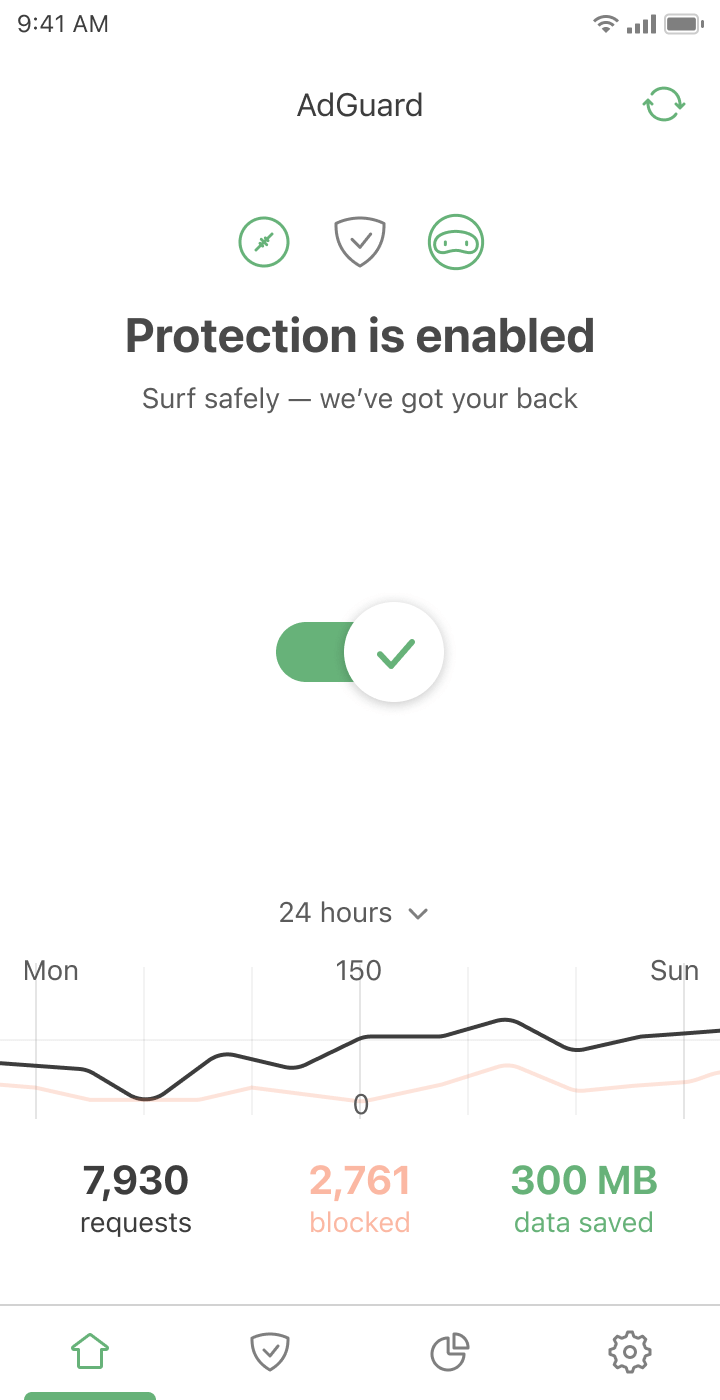Toggle the system protection shield icon
The width and height of the screenshot is (720, 1400).
(360, 242)
